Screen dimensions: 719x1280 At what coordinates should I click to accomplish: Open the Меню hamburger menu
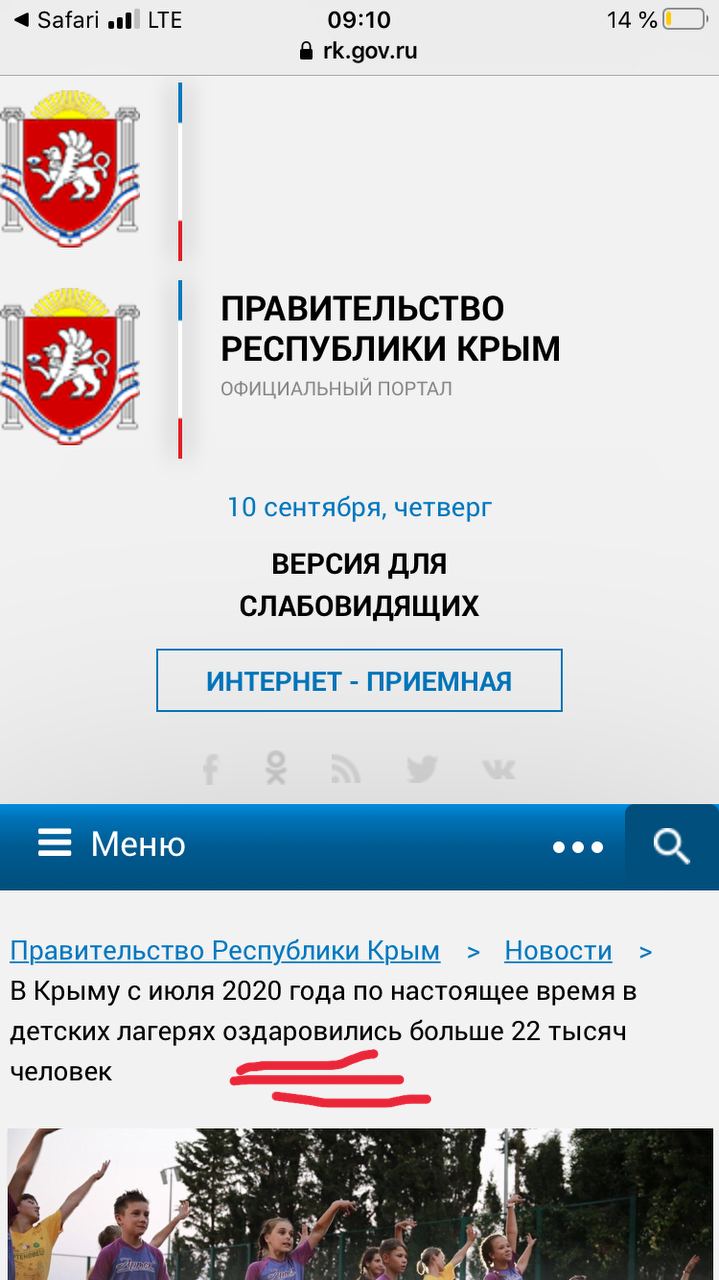(x=112, y=845)
